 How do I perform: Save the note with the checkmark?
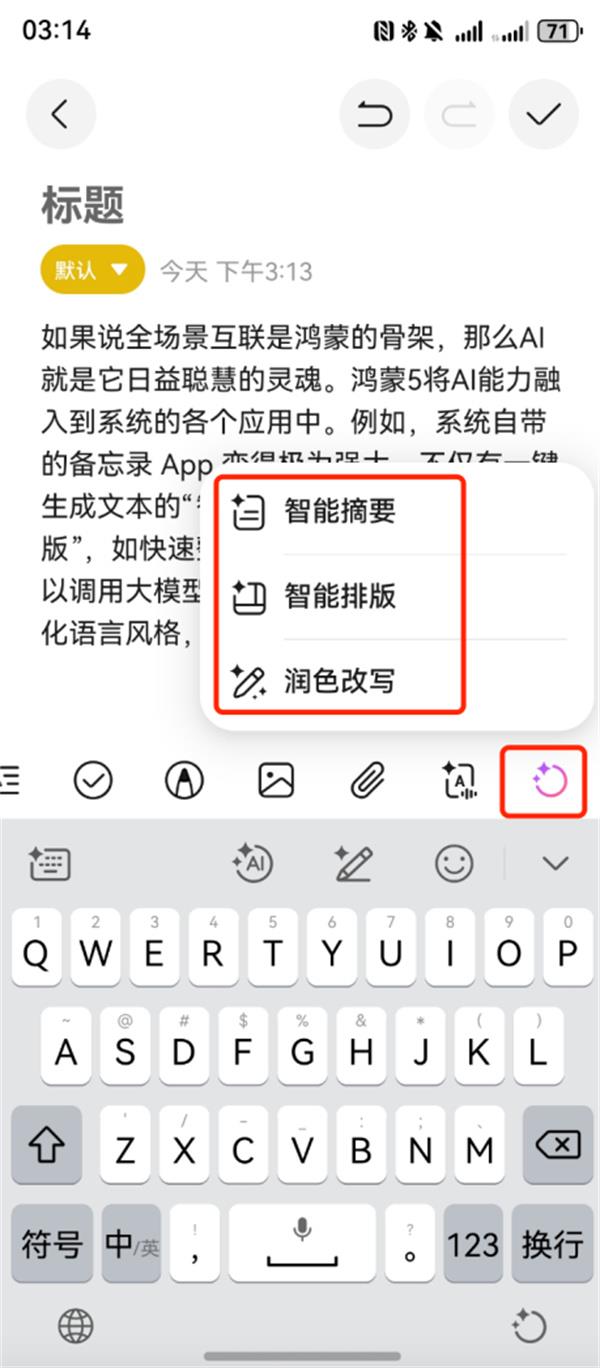pyautogui.click(x=543, y=115)
